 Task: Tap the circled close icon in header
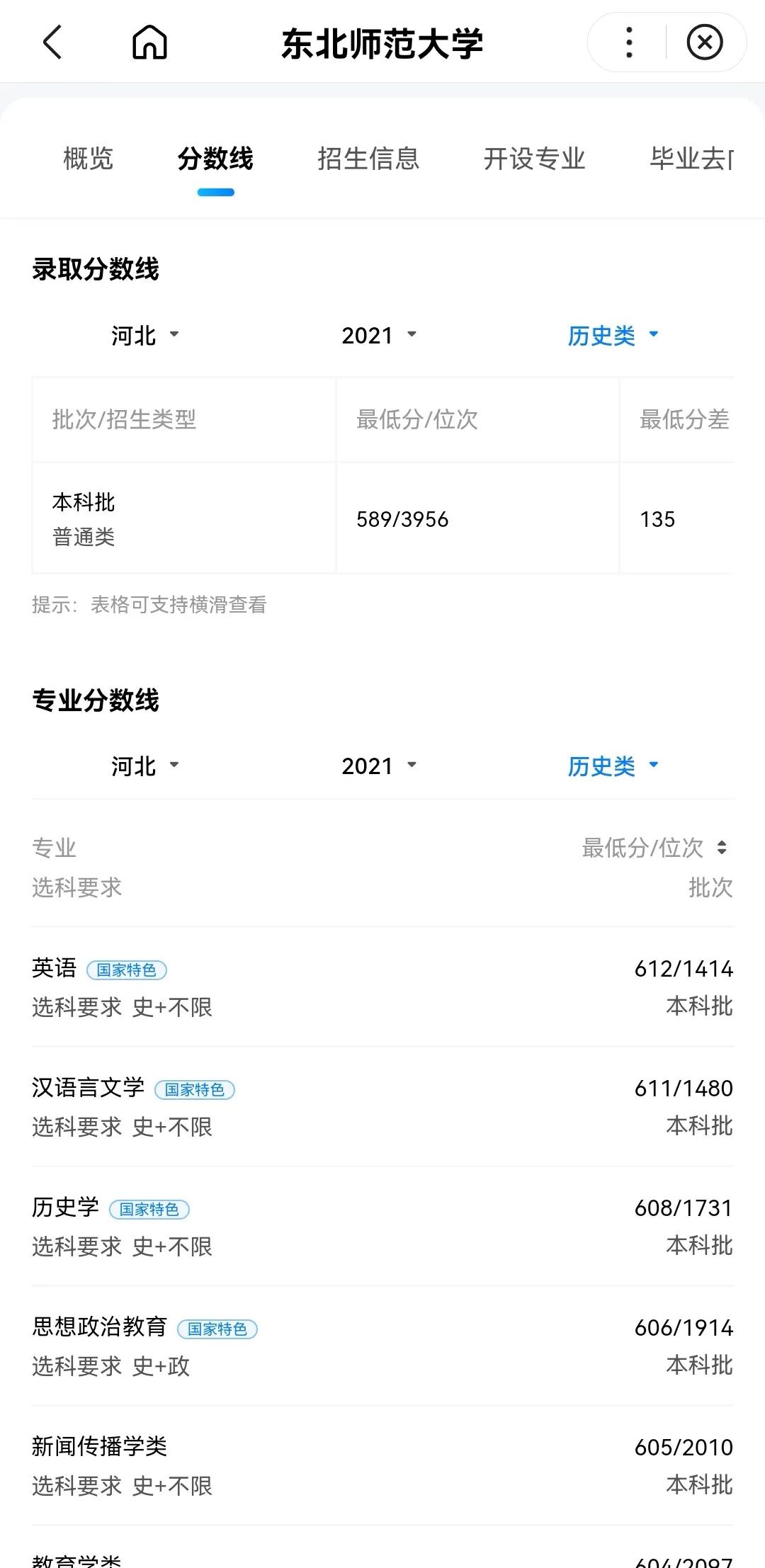pyautogui.click(x=705, y=42)
